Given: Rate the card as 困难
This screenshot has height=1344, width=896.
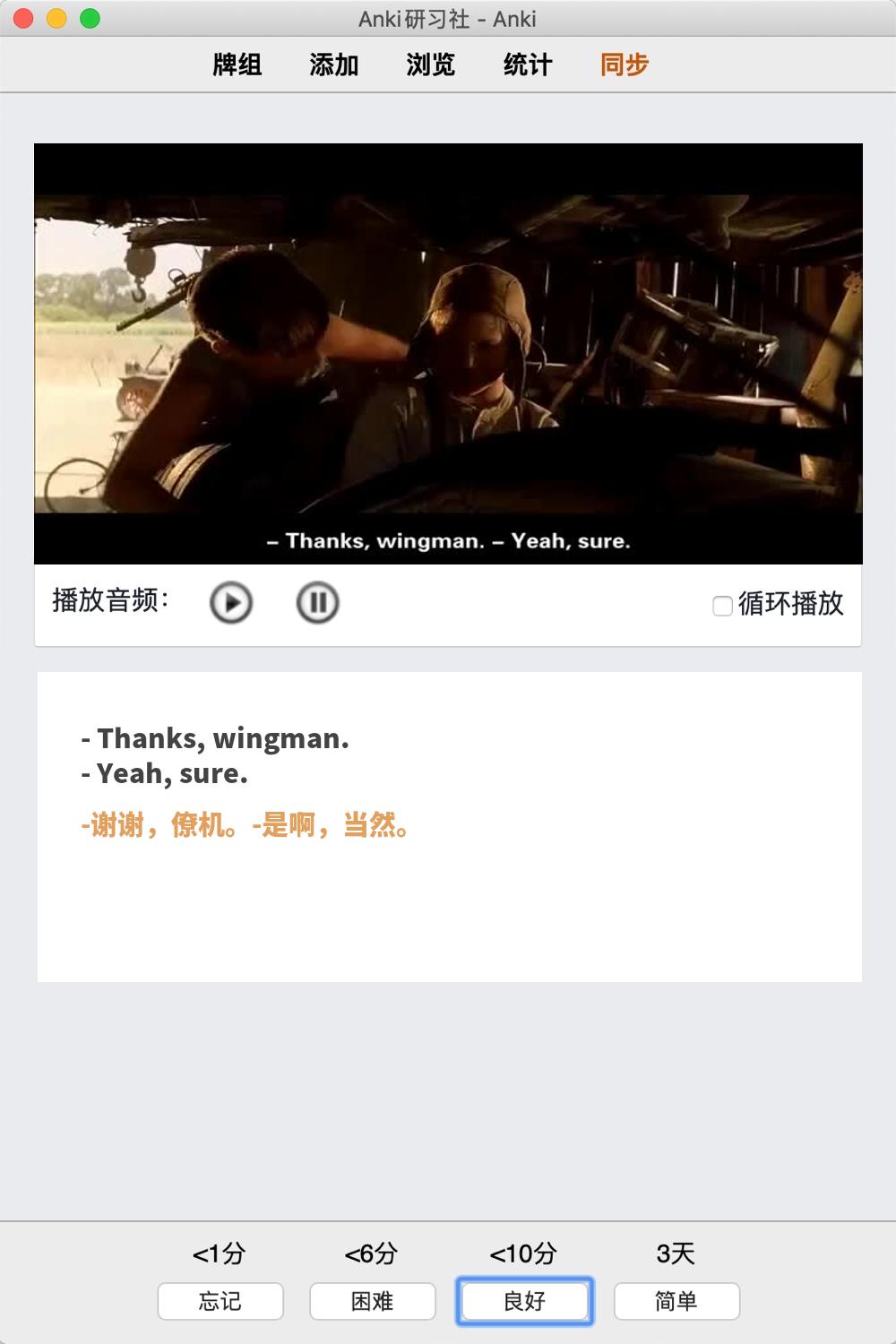Looking at the screenshot, I should (373, 1301).
